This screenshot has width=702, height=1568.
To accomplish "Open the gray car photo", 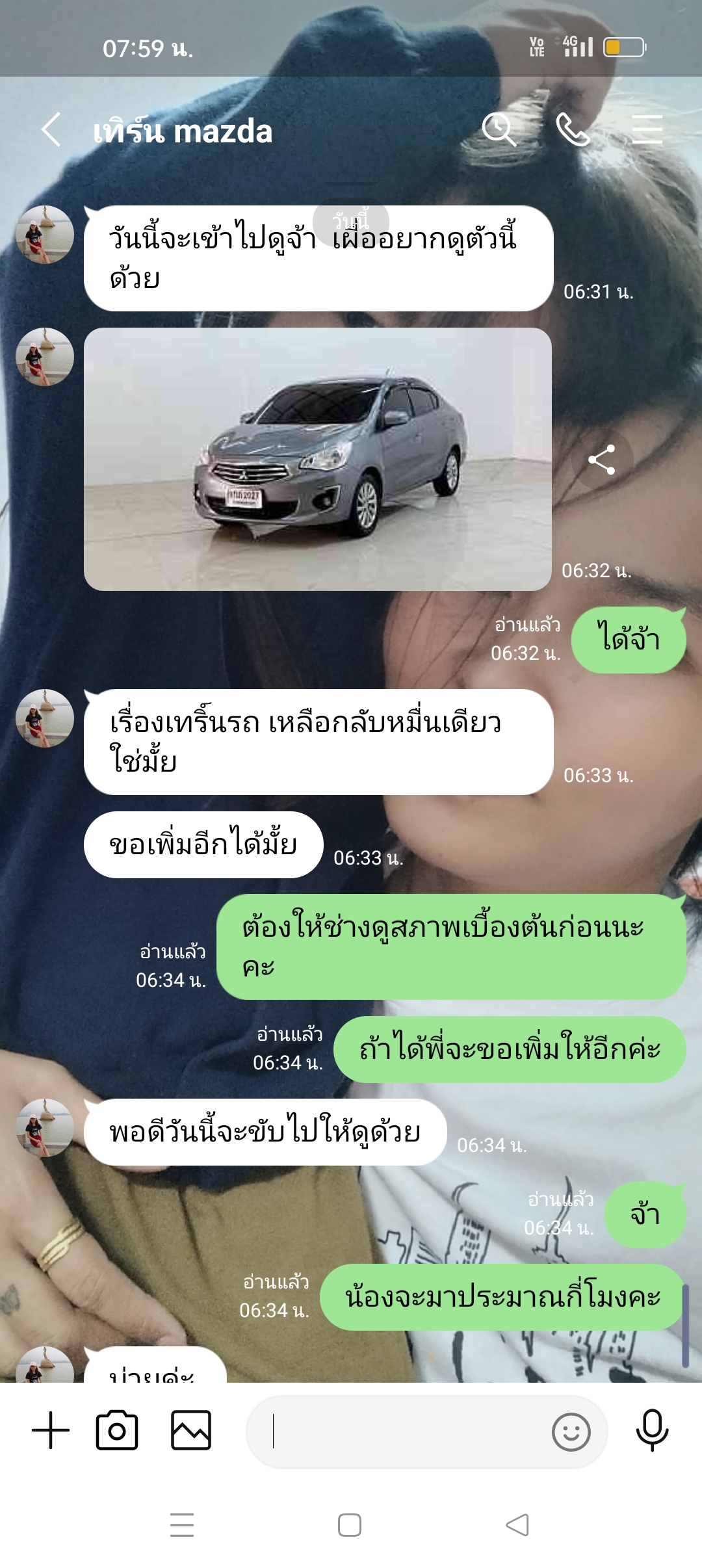I will (x=317, y=459).
